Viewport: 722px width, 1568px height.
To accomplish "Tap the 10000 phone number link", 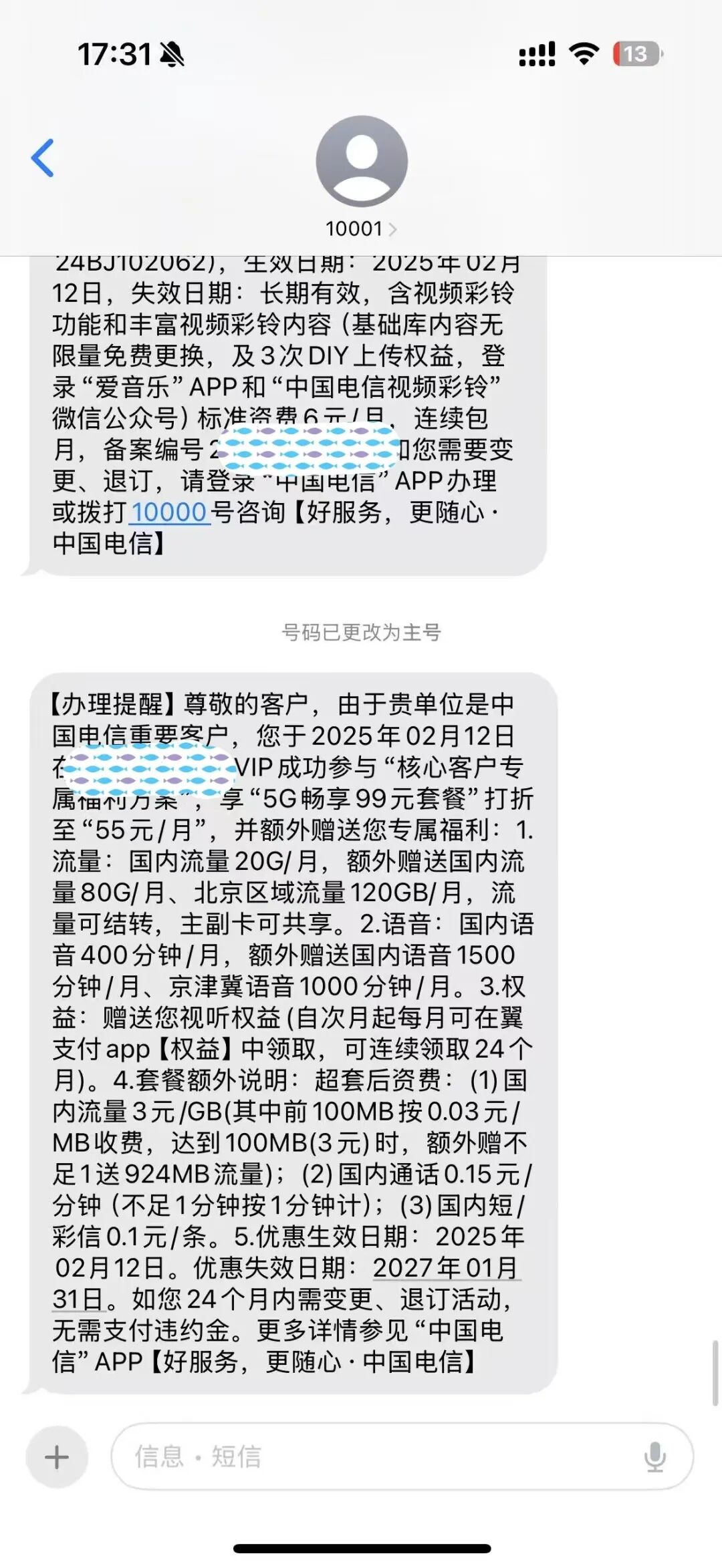I will pyautogui.click(x=170, y=512).
